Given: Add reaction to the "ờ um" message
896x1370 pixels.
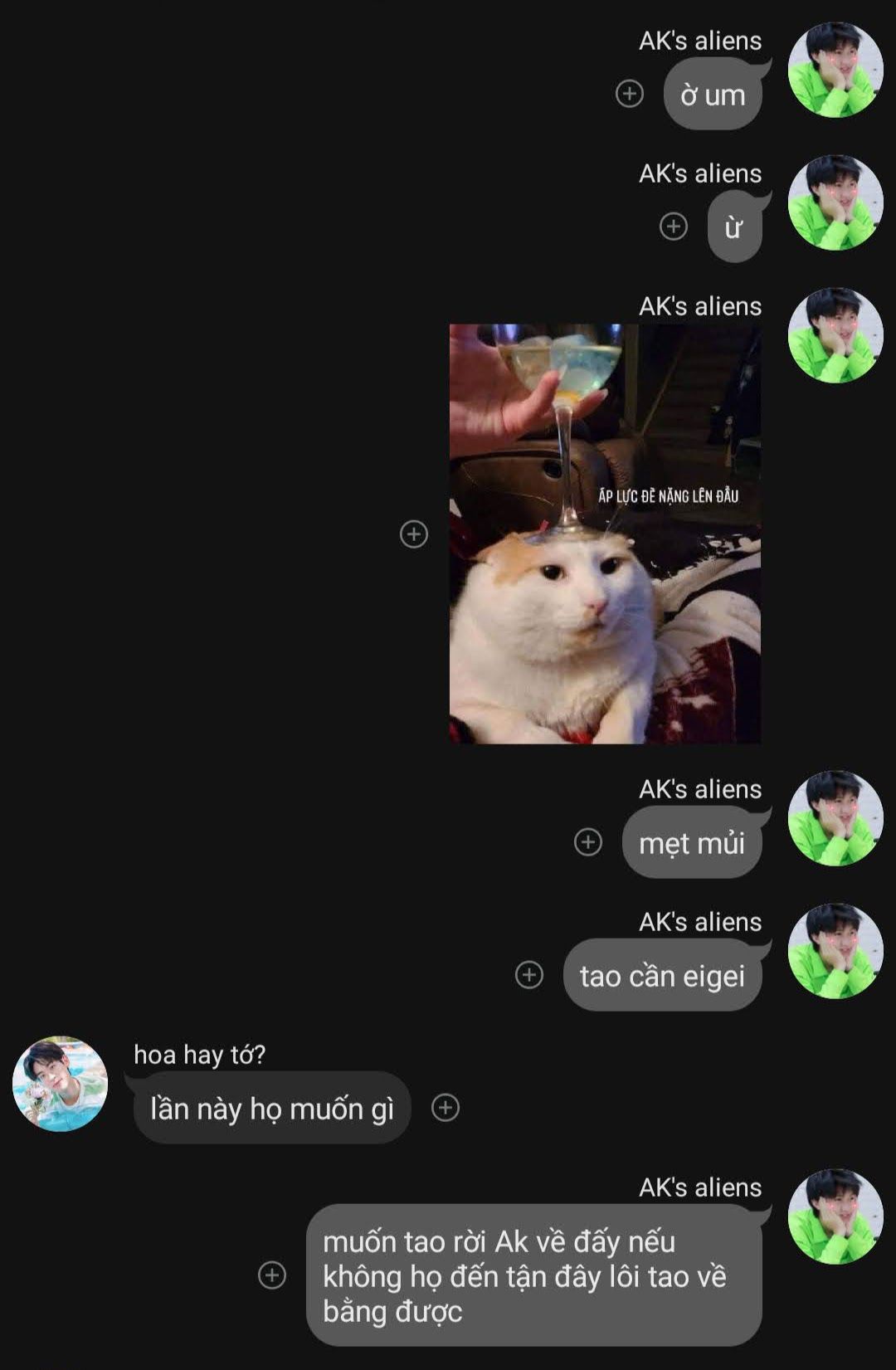Looking at the screenshot, I should click(x=630, y=94).
